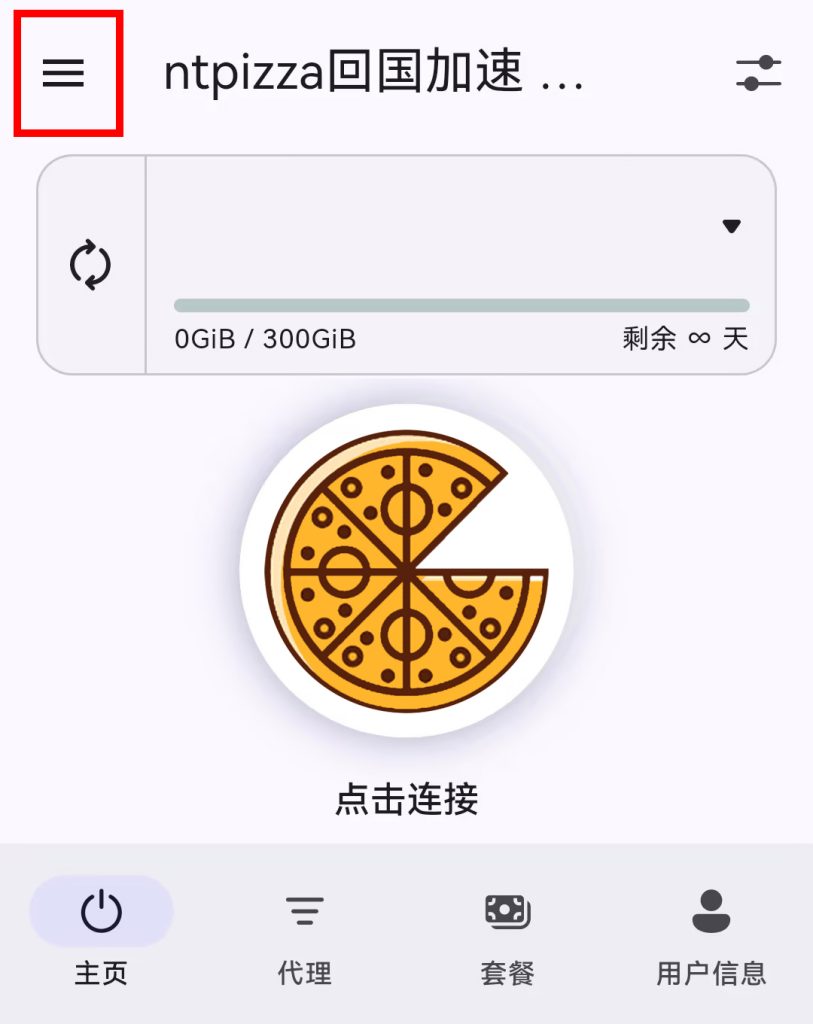Switch to the 主页 tab

point(101,932)
